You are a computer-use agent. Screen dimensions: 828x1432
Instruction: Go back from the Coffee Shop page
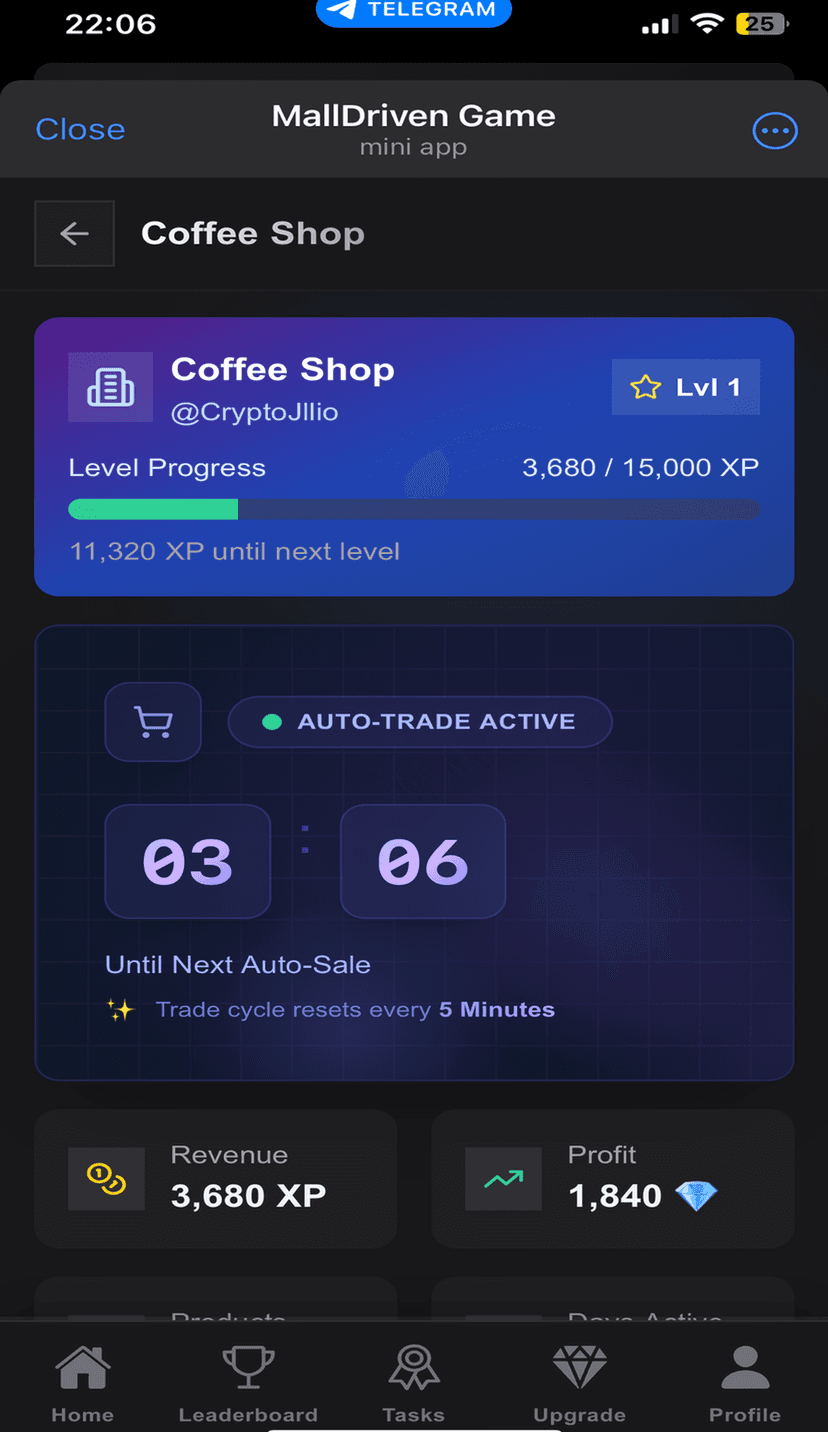(x=74, y=234)
